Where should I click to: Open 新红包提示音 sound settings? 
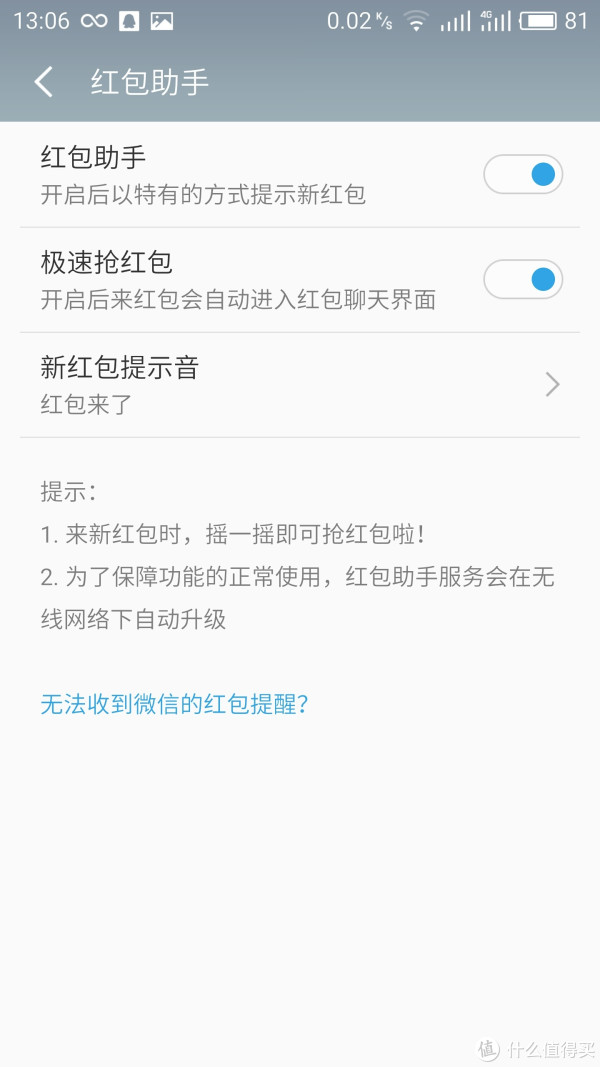pyautogui.click(x=300, y=385)
